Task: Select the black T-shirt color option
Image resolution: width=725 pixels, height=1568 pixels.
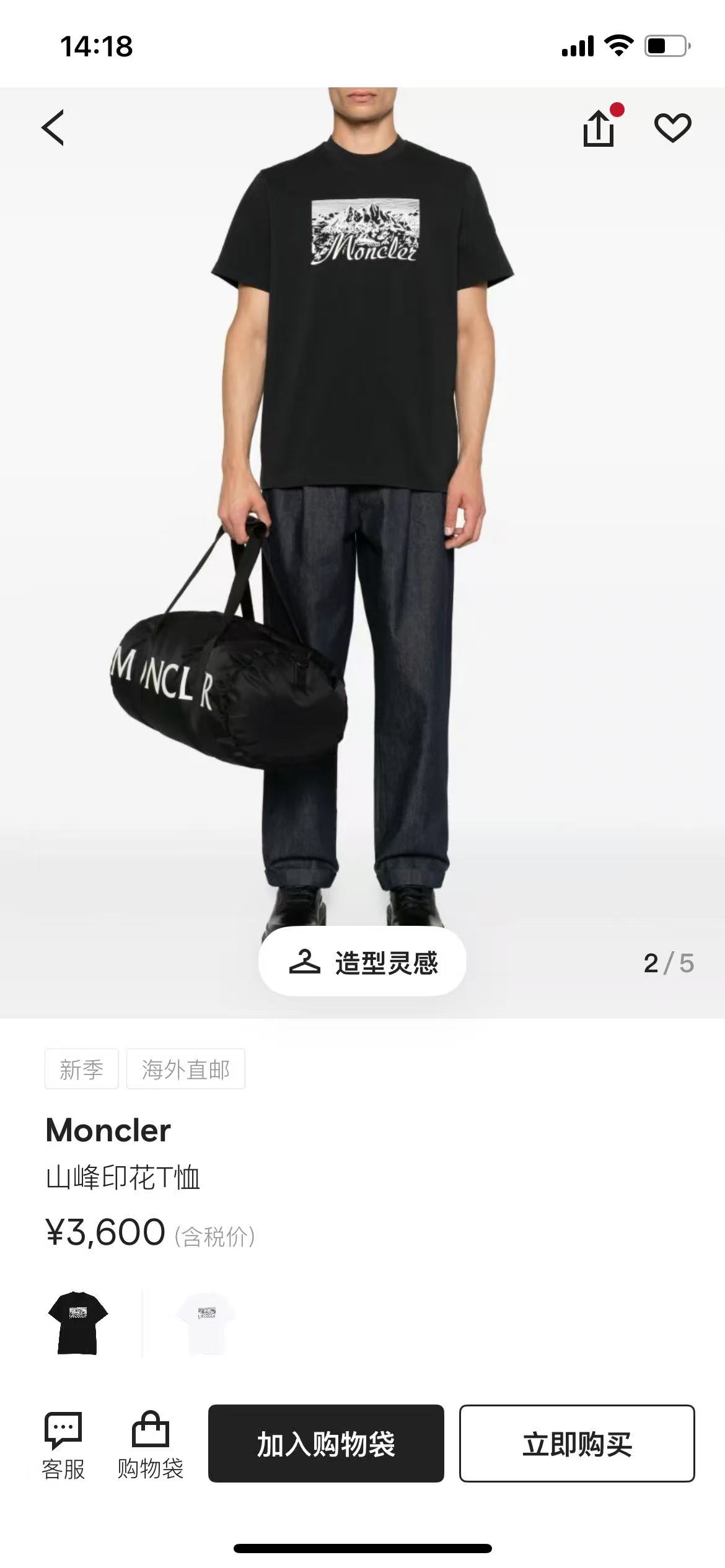Action: (78, 1322)
